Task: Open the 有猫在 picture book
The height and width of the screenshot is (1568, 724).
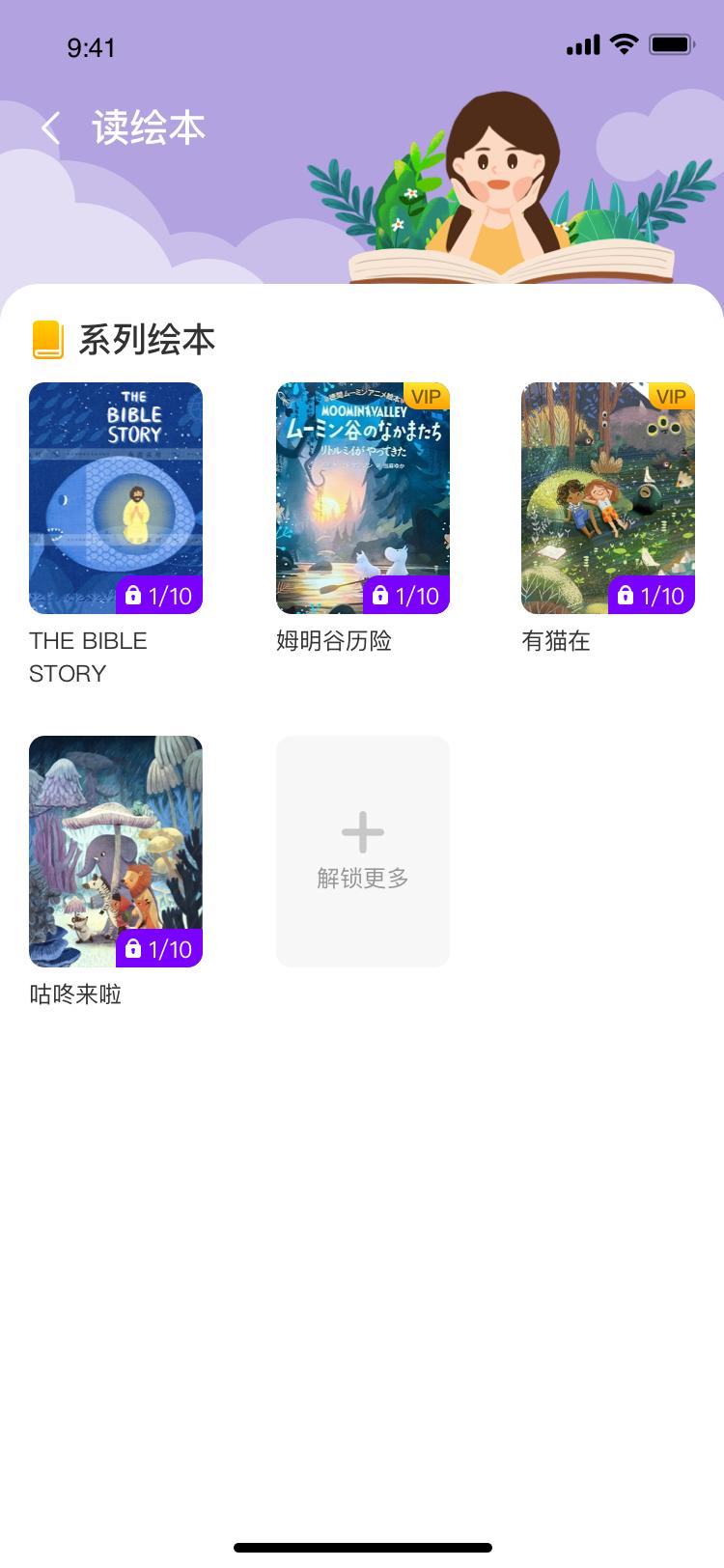Action: coord(608,497)
